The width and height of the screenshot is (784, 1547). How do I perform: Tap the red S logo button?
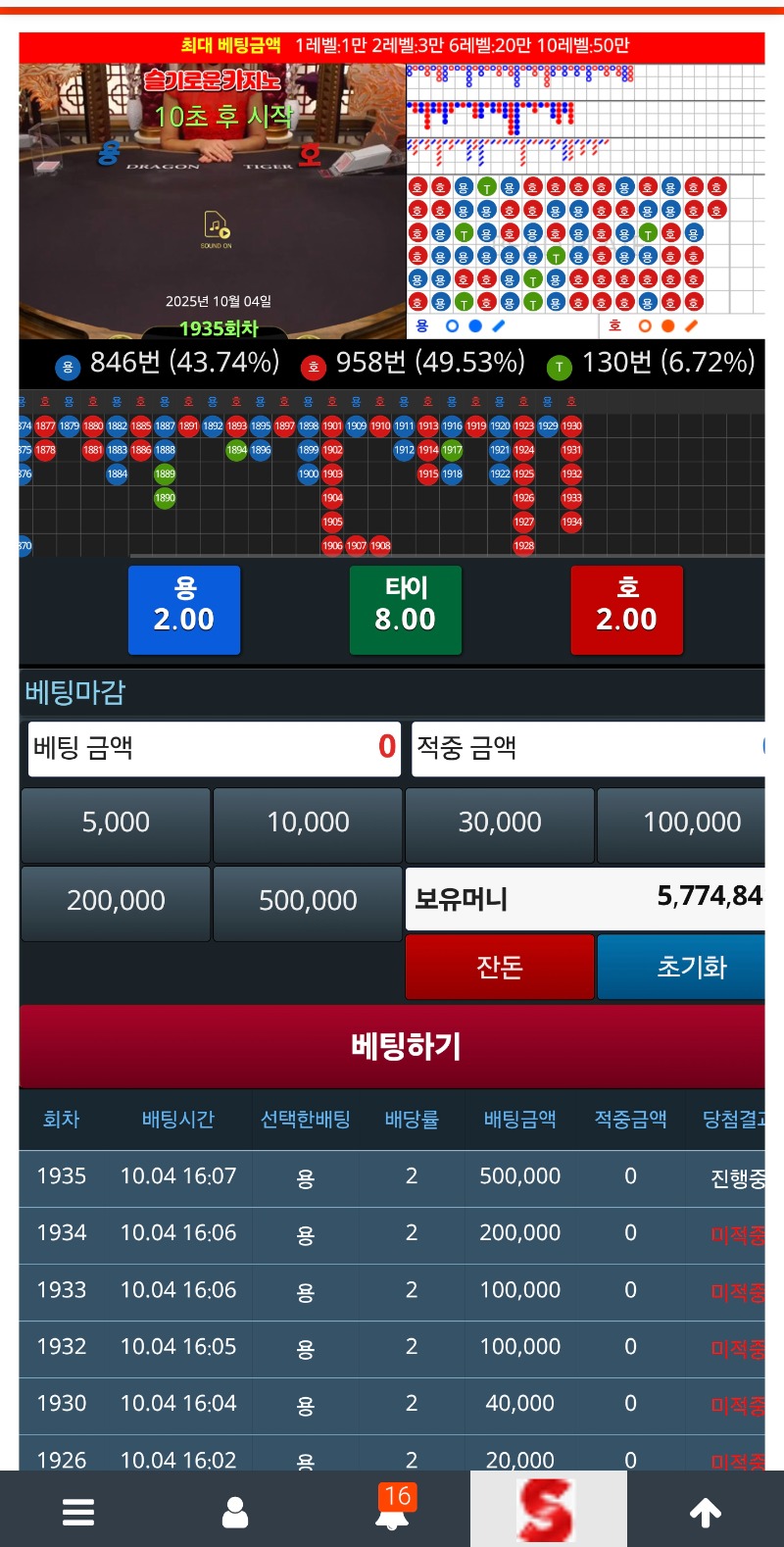(x=547, y=1510)
